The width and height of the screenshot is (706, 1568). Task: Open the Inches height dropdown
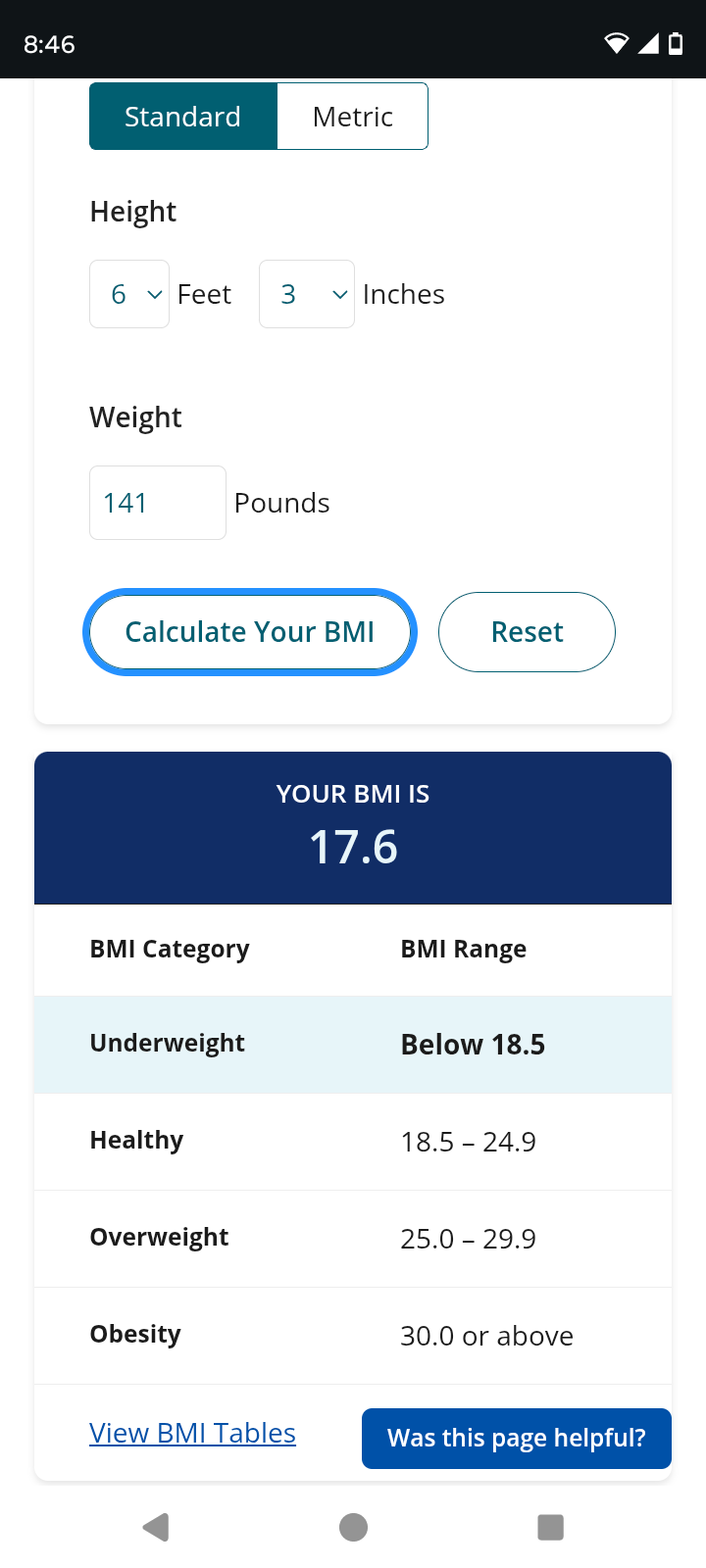pyautogui.click(x=307, y=294)
